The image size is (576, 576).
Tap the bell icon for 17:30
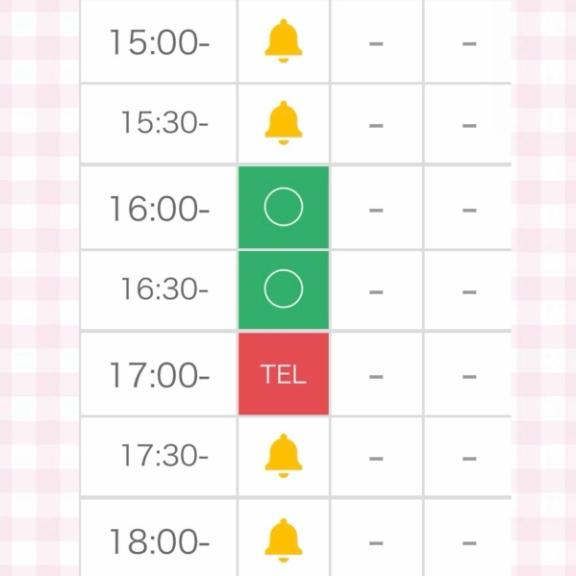tap(283, 456)
